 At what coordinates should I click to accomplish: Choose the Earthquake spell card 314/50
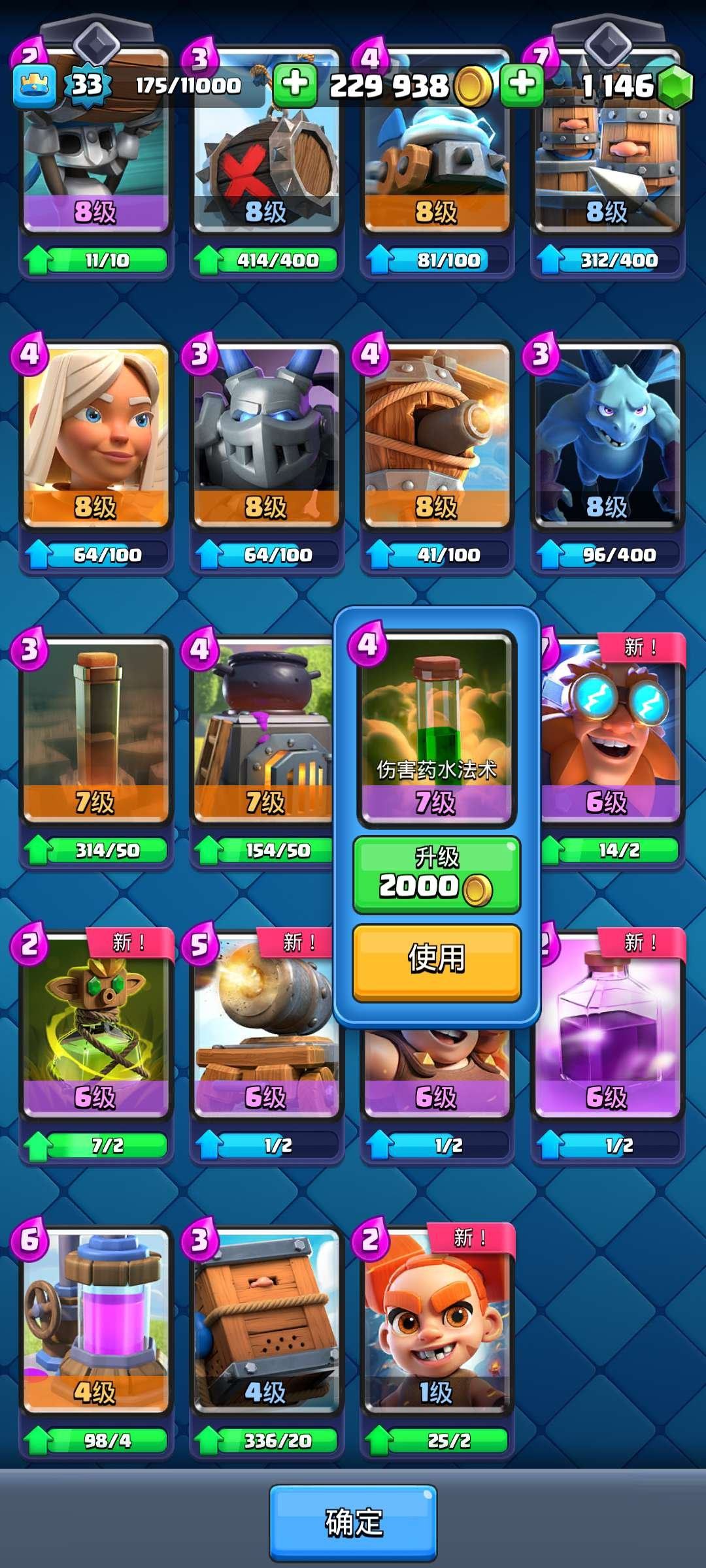click(96, 732)
